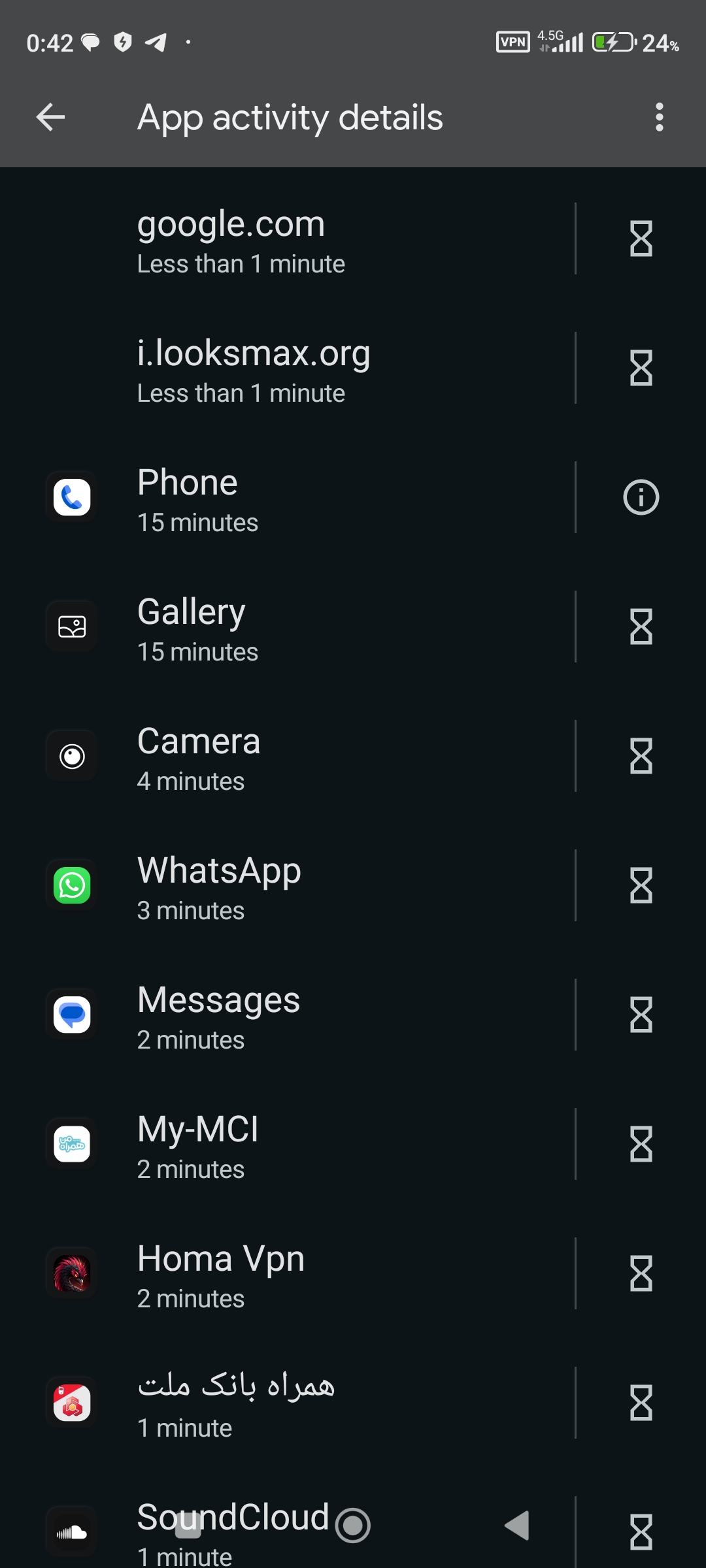Open the Phone activity row

288,497
